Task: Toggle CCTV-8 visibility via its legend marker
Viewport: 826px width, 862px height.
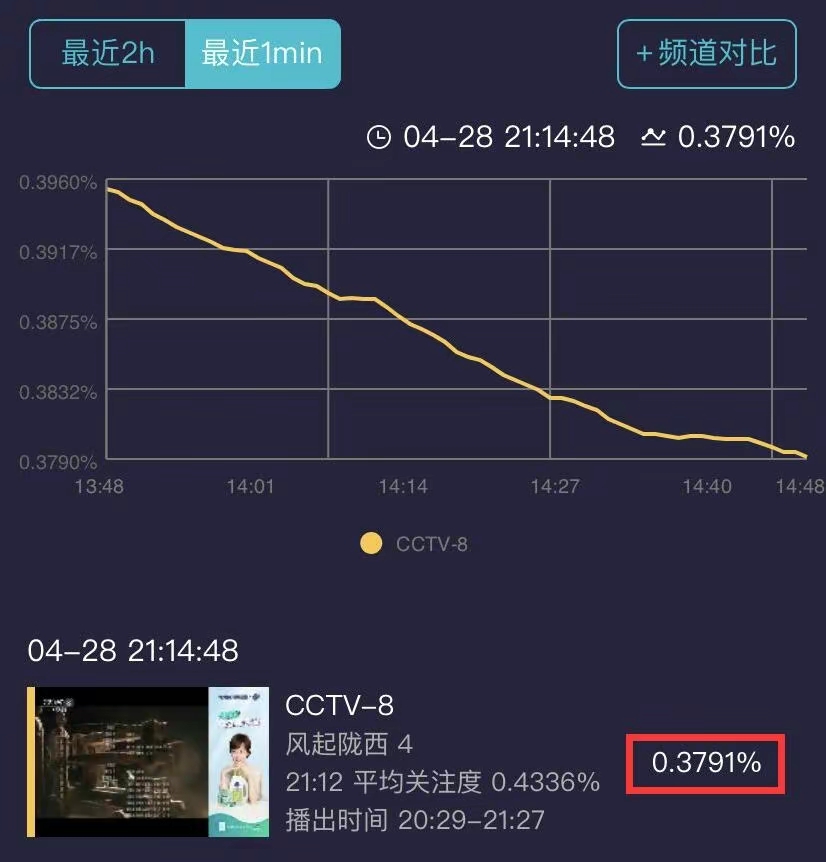Action: coord(374,542)
